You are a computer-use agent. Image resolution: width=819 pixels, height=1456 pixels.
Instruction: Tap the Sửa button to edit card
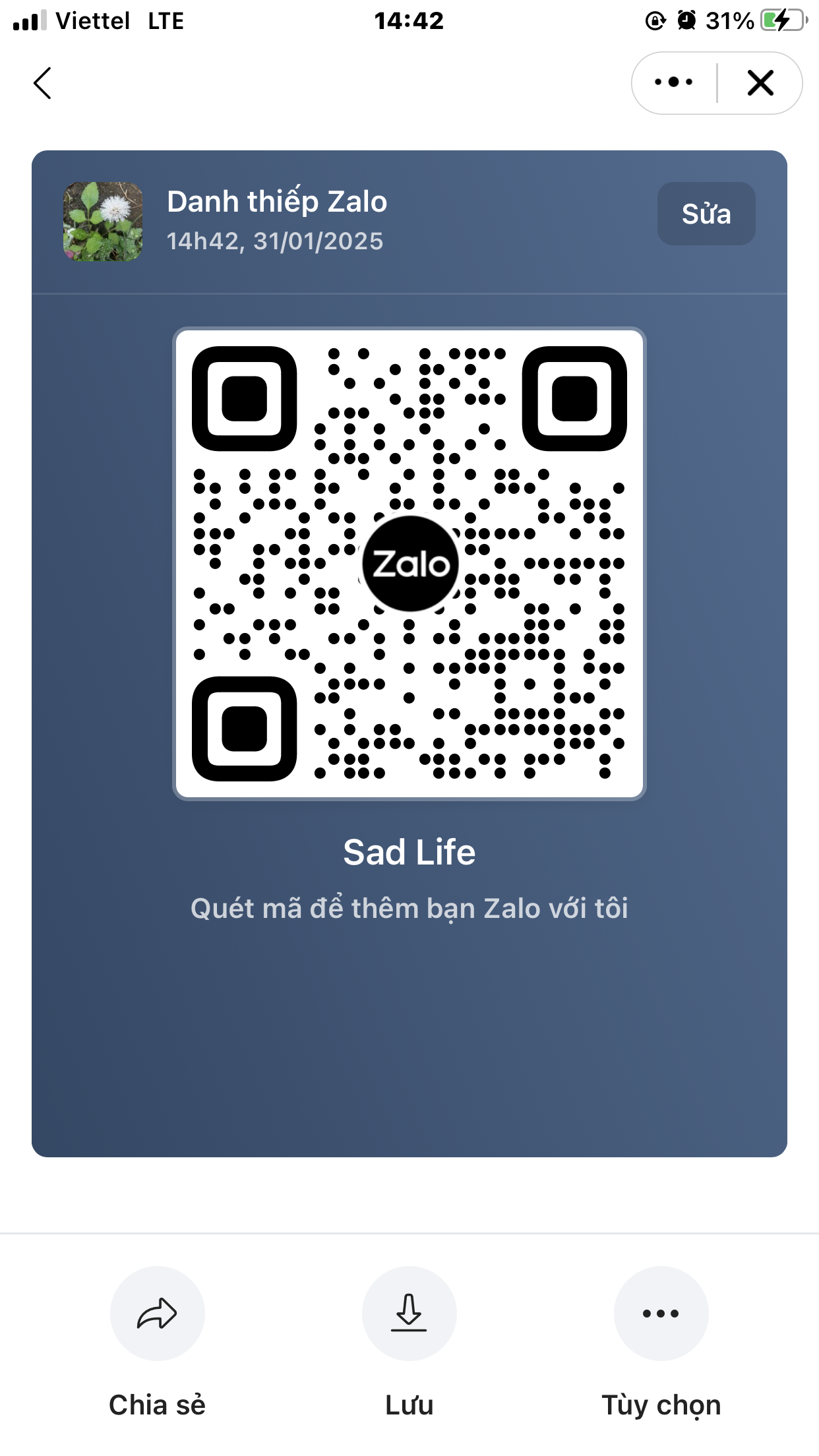pyautogui.click(x=706, y=214)
